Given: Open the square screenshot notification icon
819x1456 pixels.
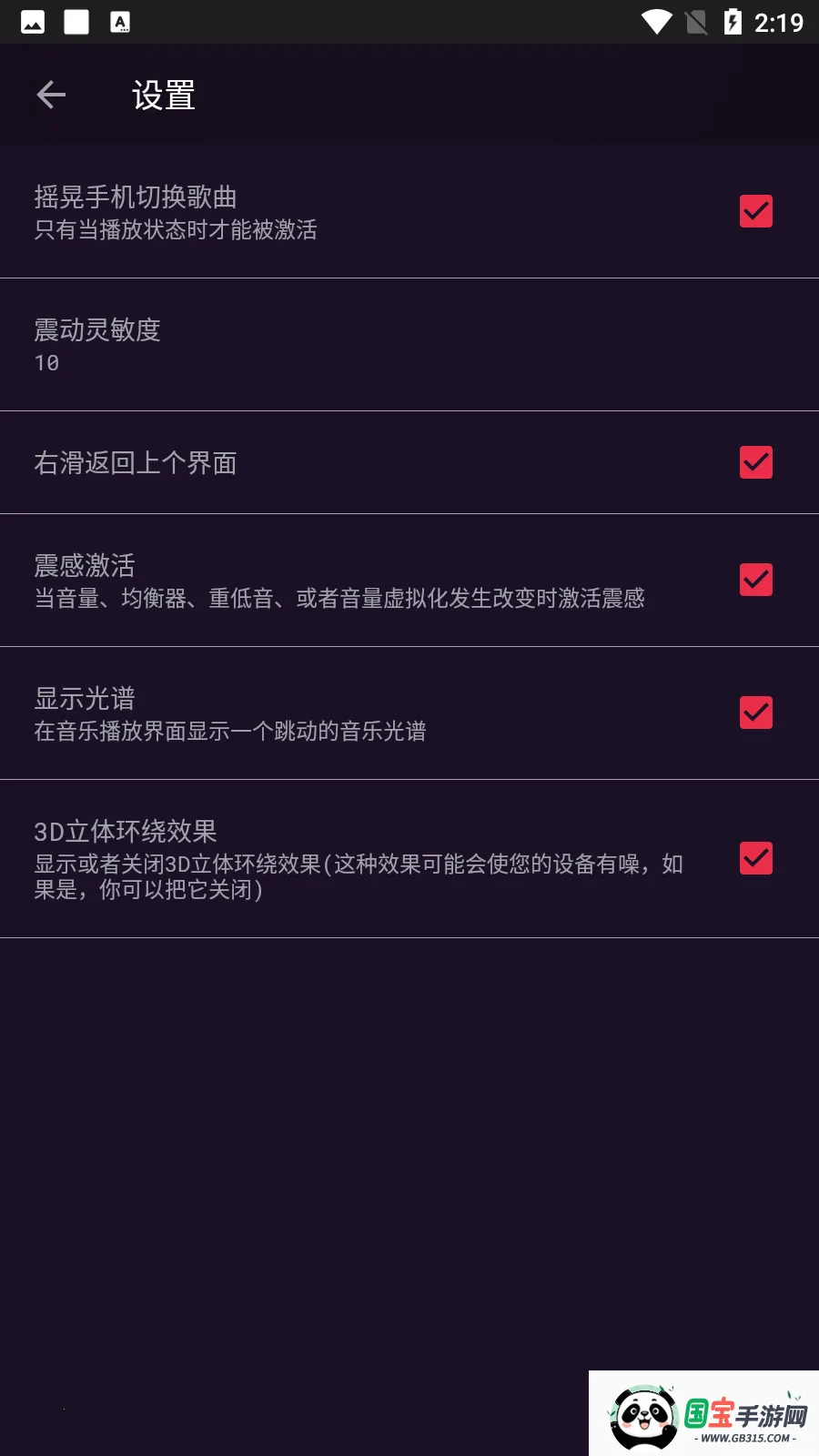Looking at the screenshot, I should point(76,21).
